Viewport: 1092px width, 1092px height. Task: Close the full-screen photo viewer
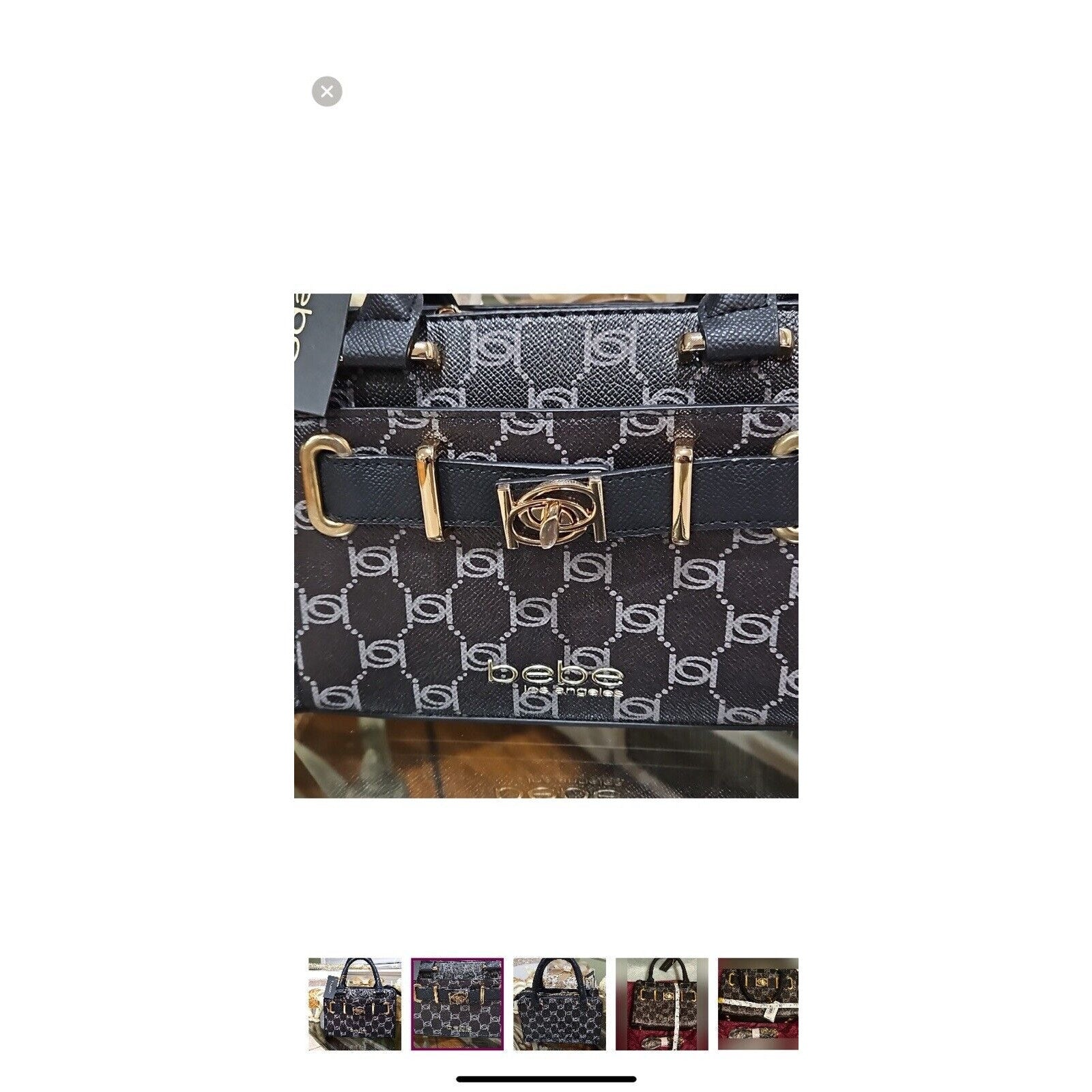click(327, 91)
